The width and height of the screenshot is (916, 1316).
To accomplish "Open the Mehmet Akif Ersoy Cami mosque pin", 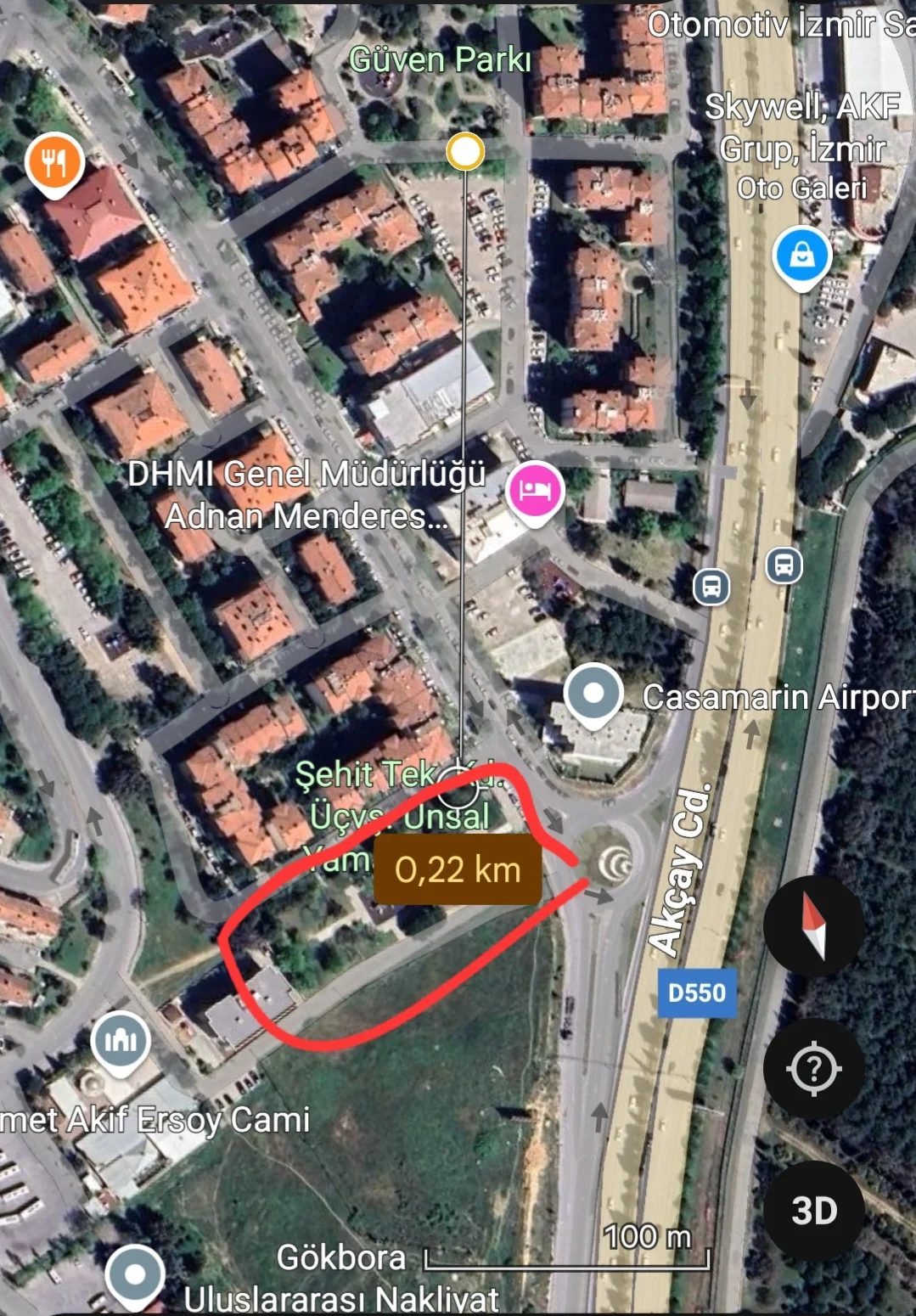I will (x=121, y=1040).
